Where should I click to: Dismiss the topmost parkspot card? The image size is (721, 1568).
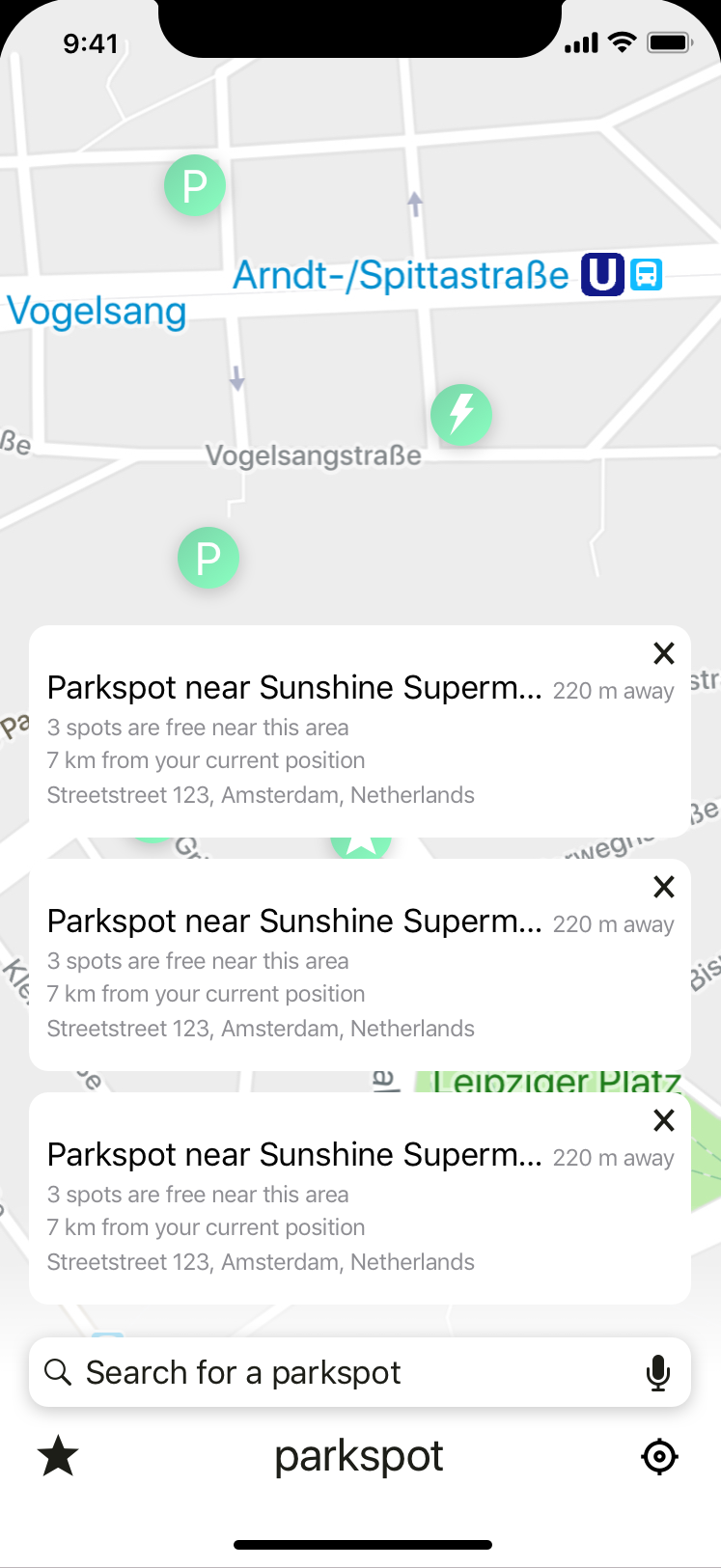click(x=664, y=653)
